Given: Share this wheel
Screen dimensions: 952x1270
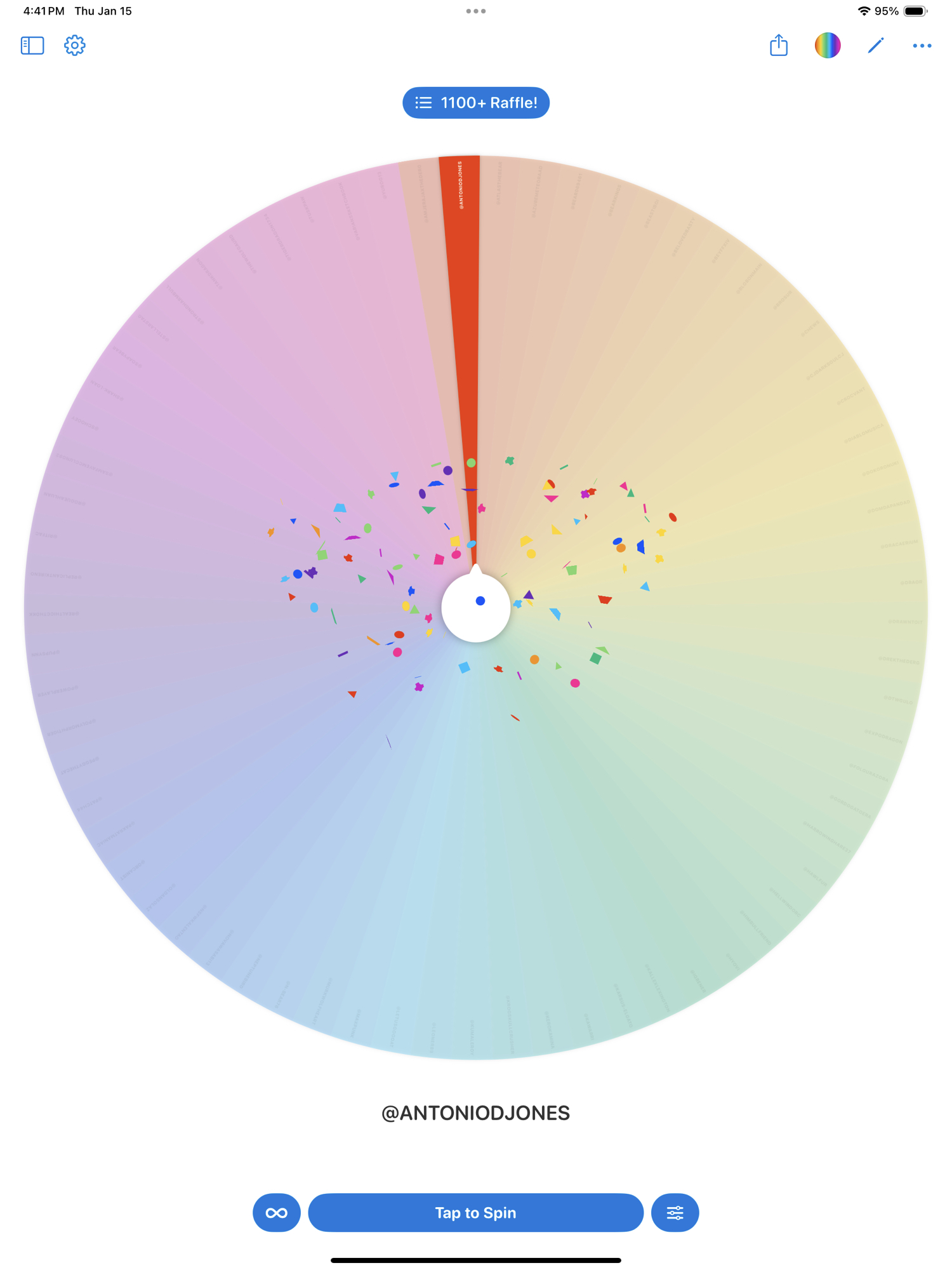Looking at the screenshot, I should point(779,46).
